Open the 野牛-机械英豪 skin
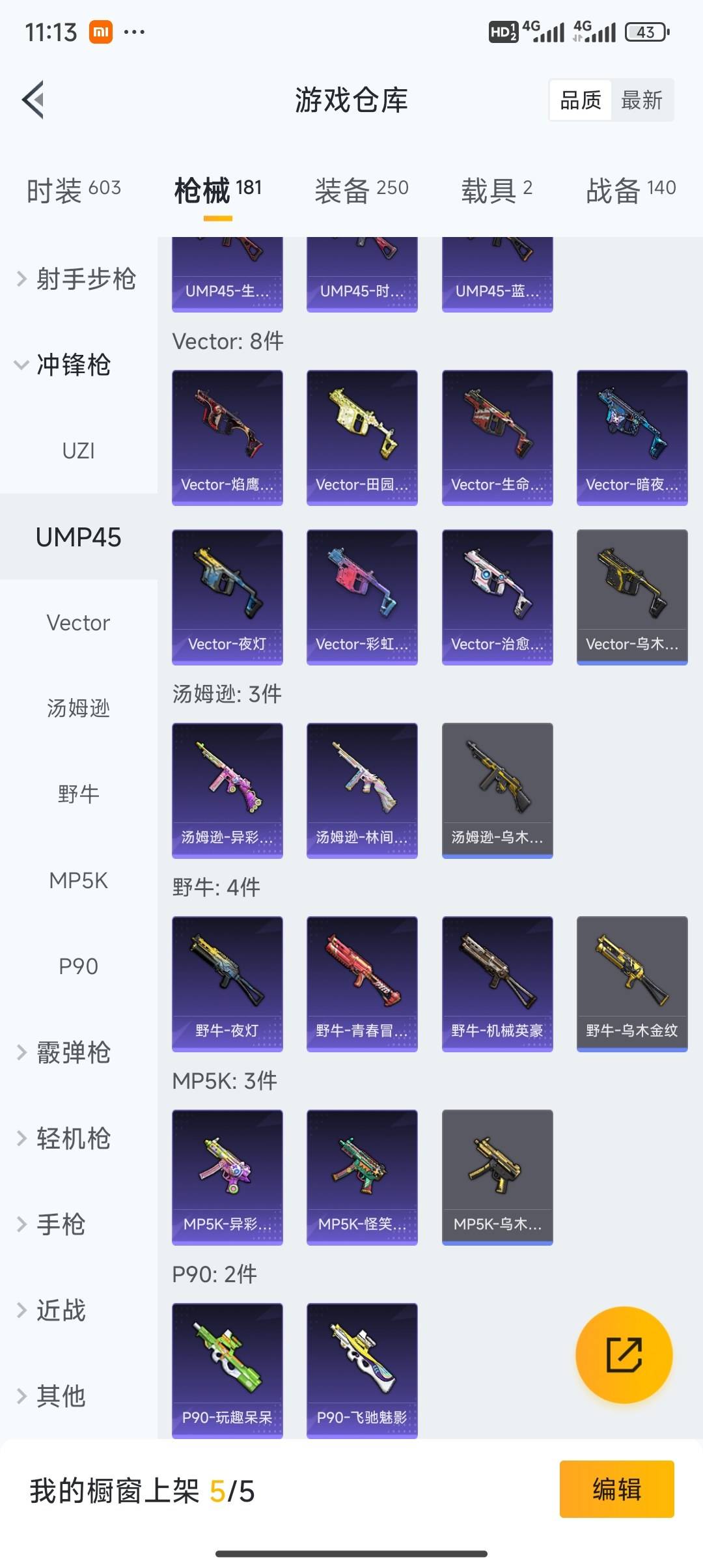The width and height of the screenshot is (703, 1568). (x=497, y=983)
